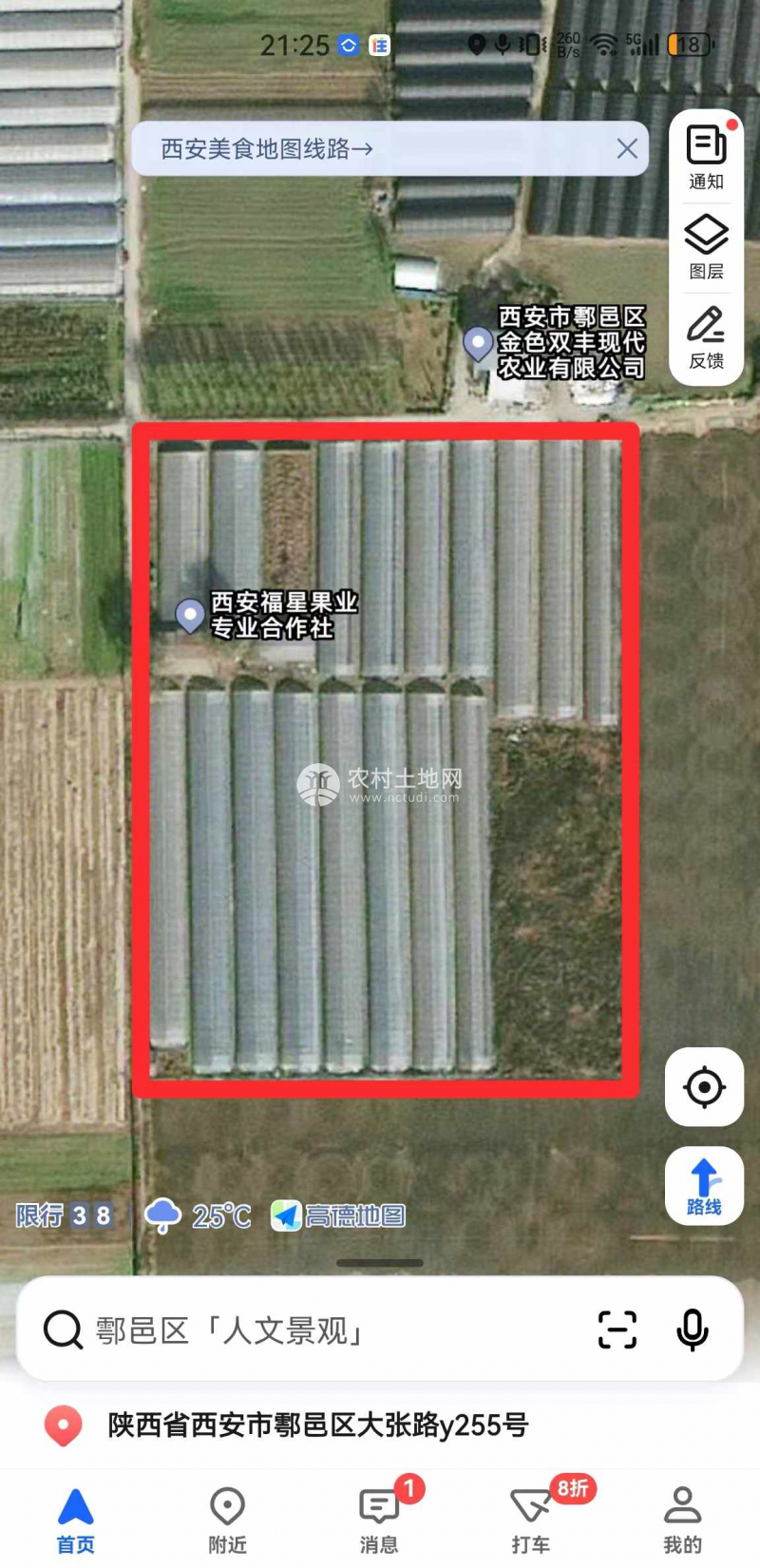
Task: Open 反馈 feedback option
Action: (706, 336)
